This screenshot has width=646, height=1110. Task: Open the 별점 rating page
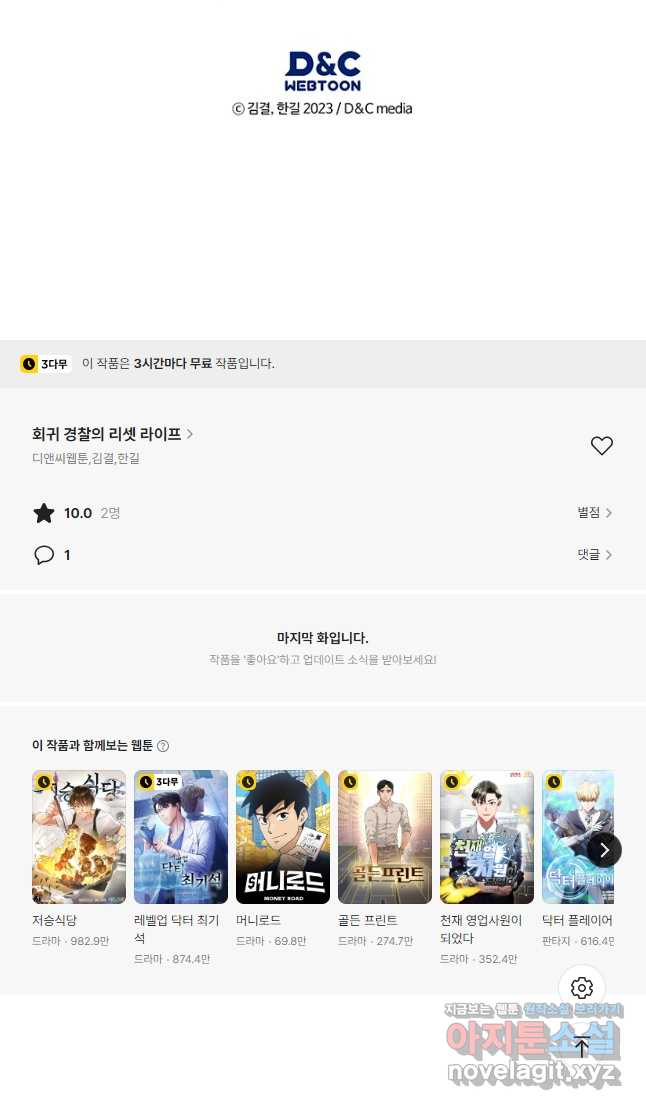point(594,513)
